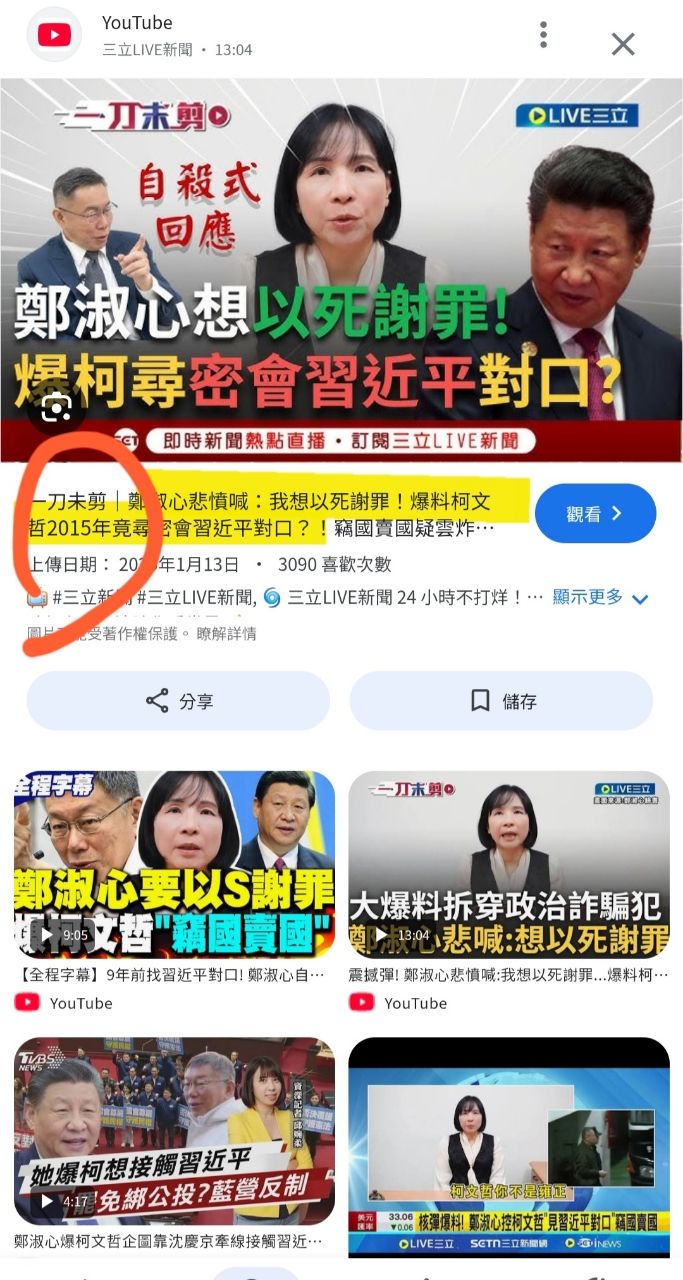683x1280 pixels.
Task: Save this result with 儲存
Action: point(501,701)
